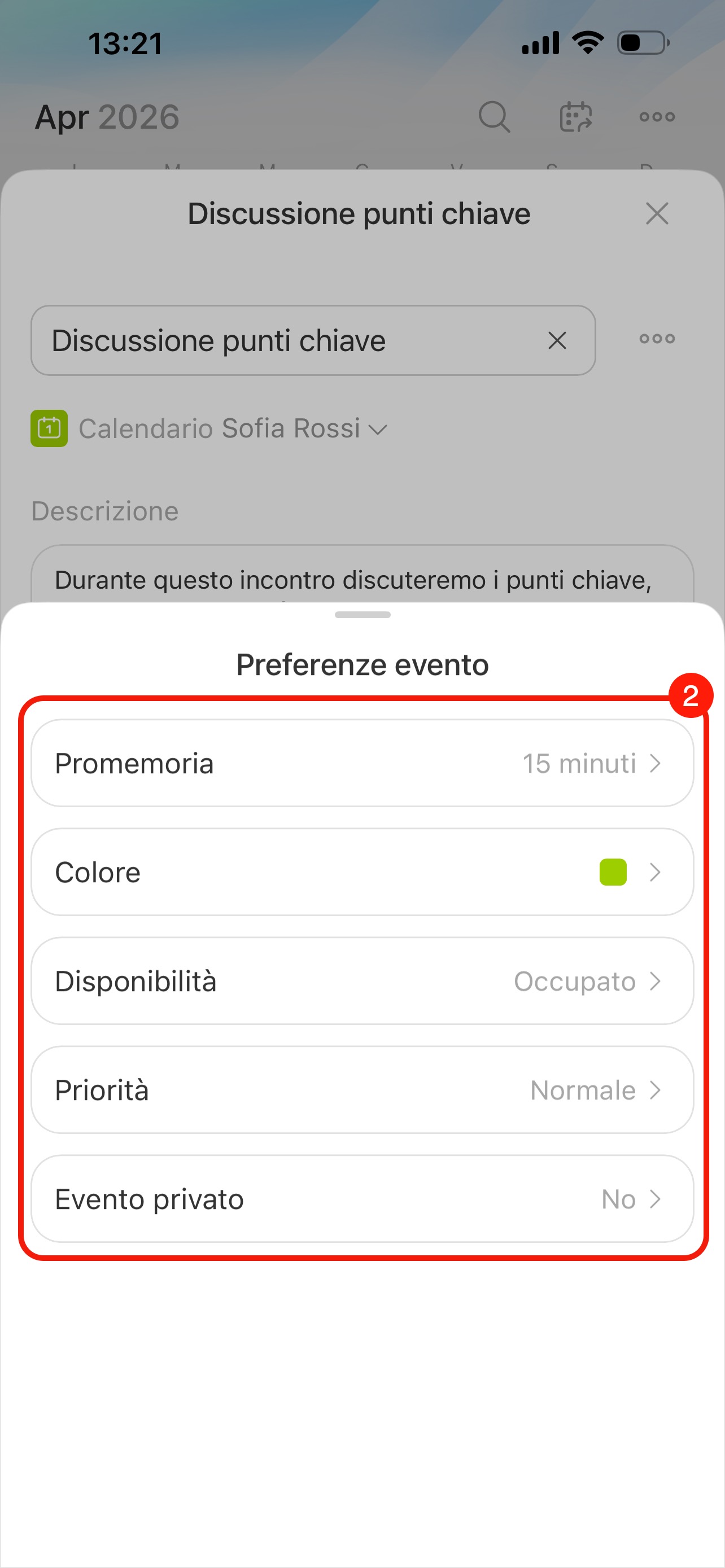Open the Disponibilità setting
This screenshot has height=1568, width=725.
pos(362,981)
